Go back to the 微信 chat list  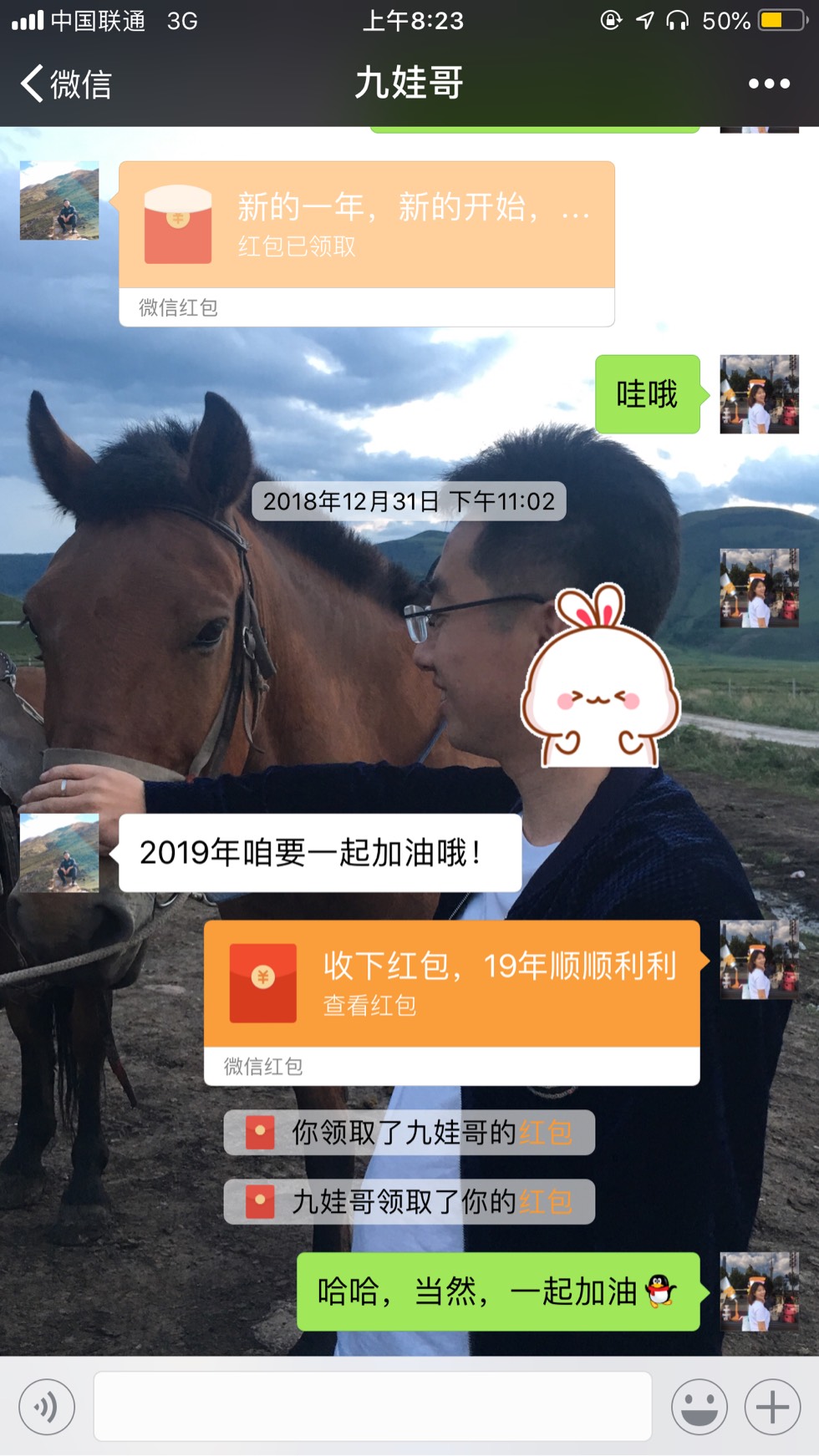point(65,84)
